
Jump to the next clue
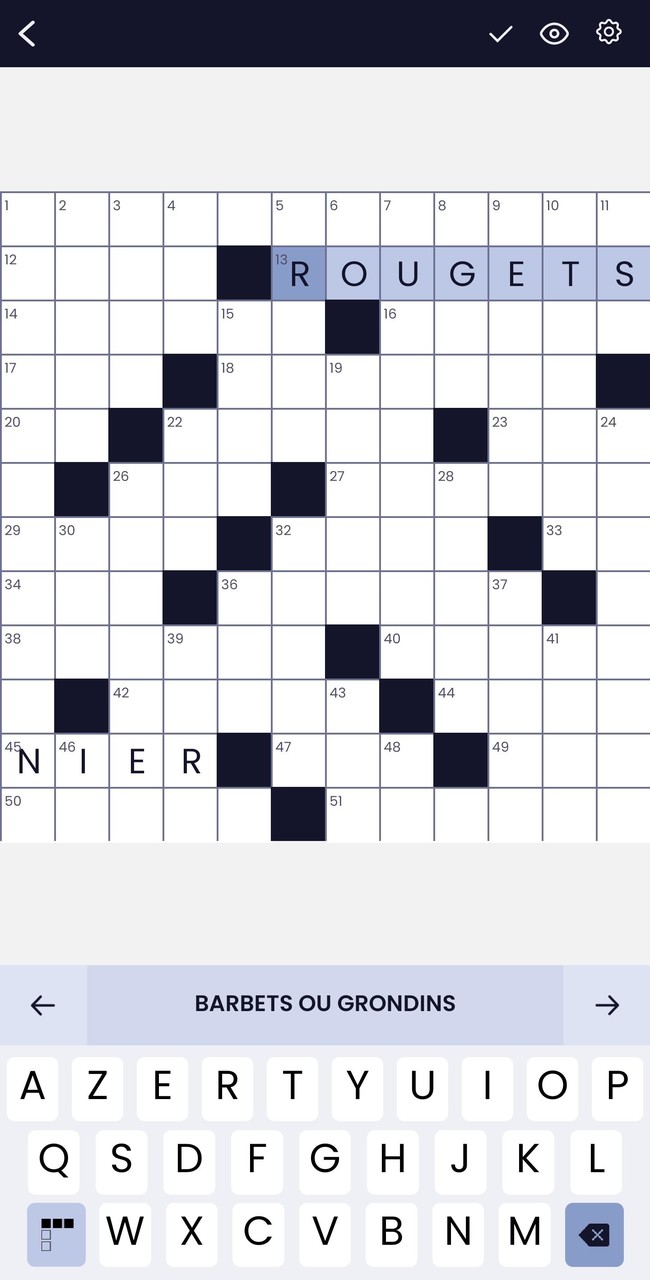coord(607,1005)
